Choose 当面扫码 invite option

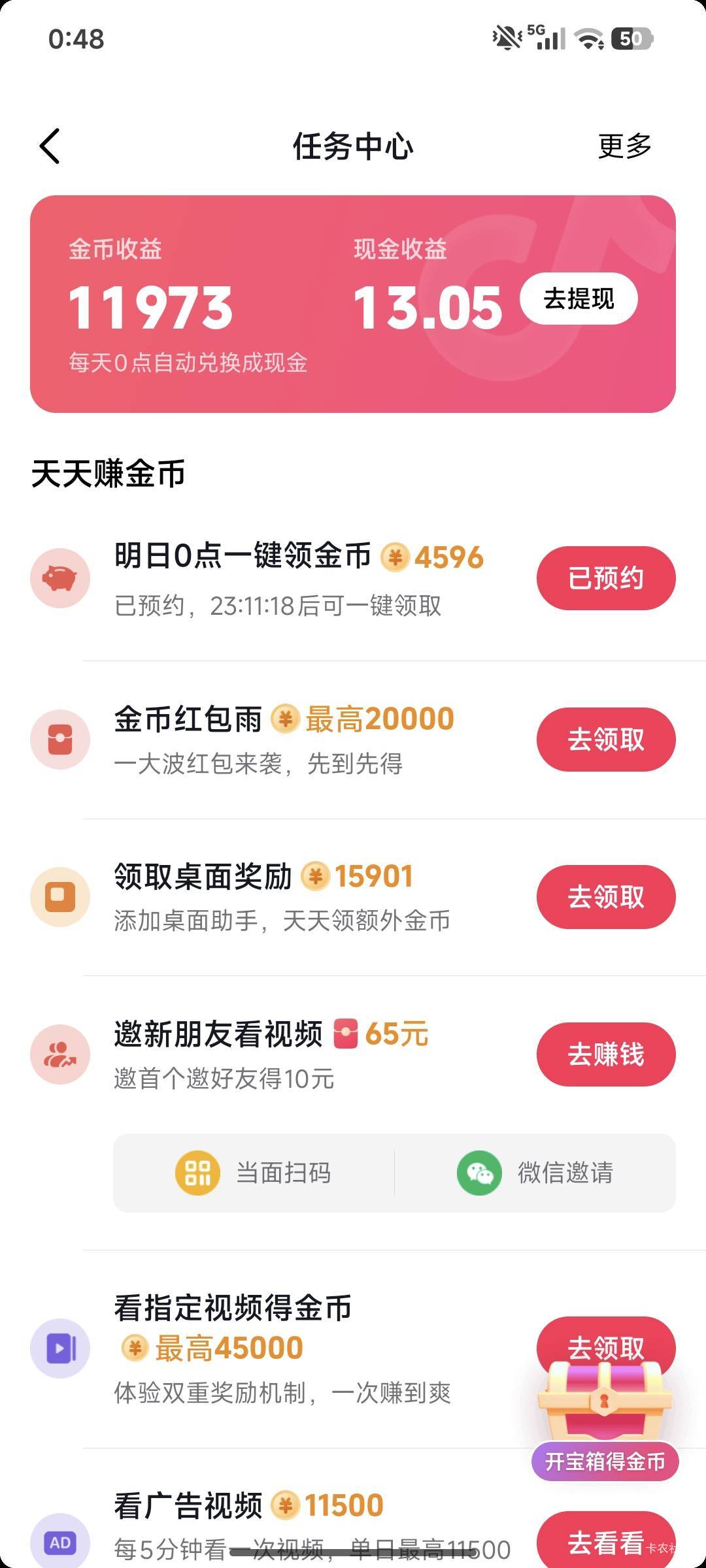(254, 1173)
